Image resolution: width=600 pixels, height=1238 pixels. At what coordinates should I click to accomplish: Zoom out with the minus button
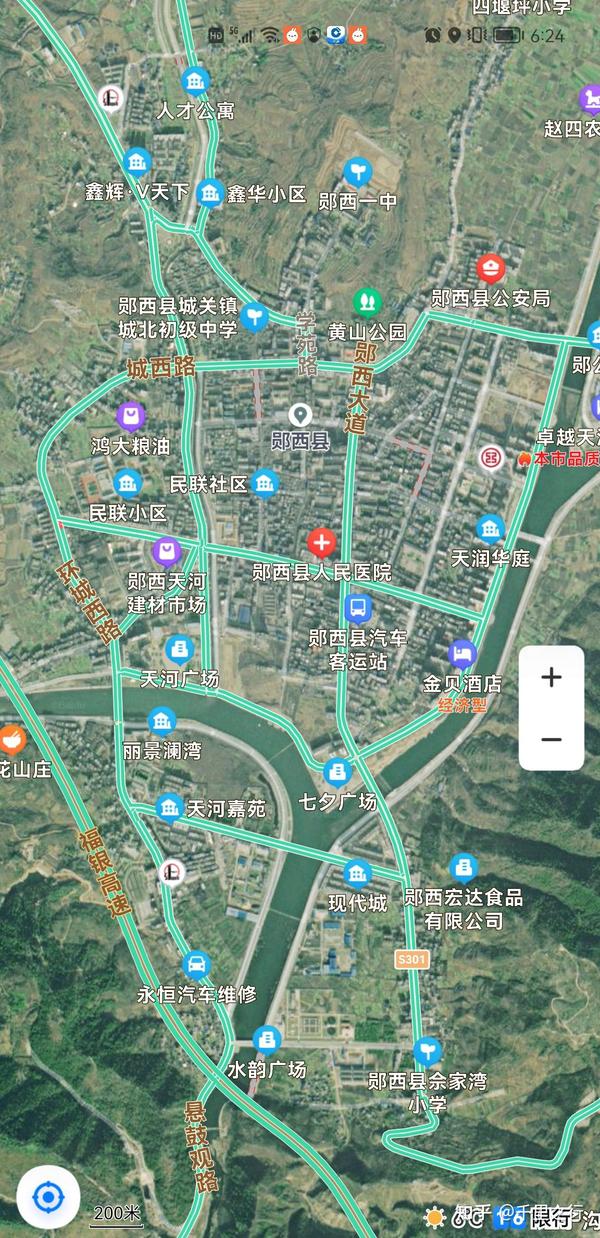[551, 739]
